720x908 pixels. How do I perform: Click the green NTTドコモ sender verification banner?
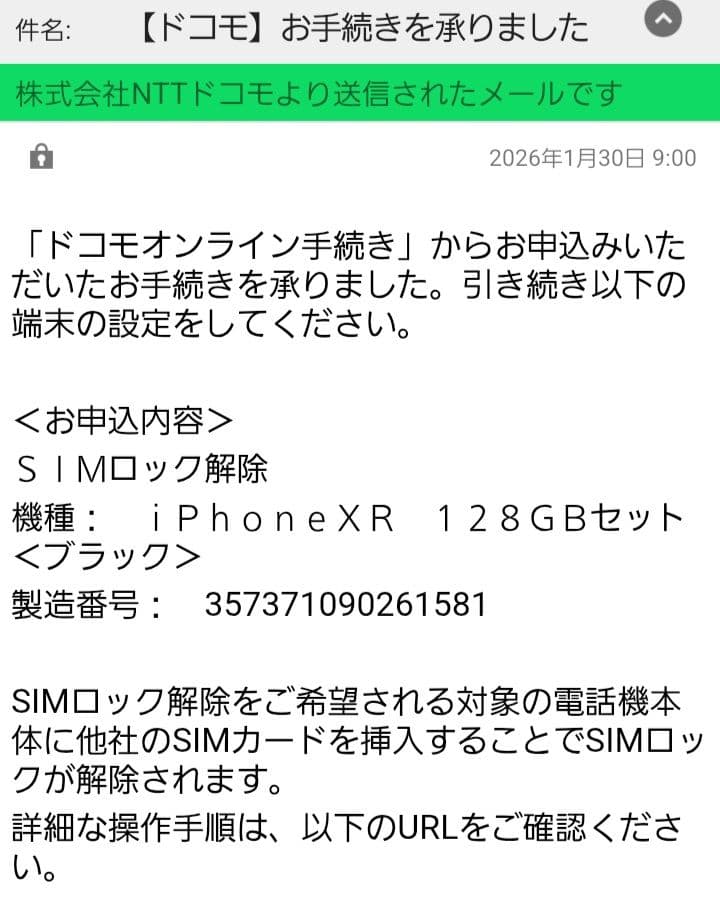pos(360,93)
